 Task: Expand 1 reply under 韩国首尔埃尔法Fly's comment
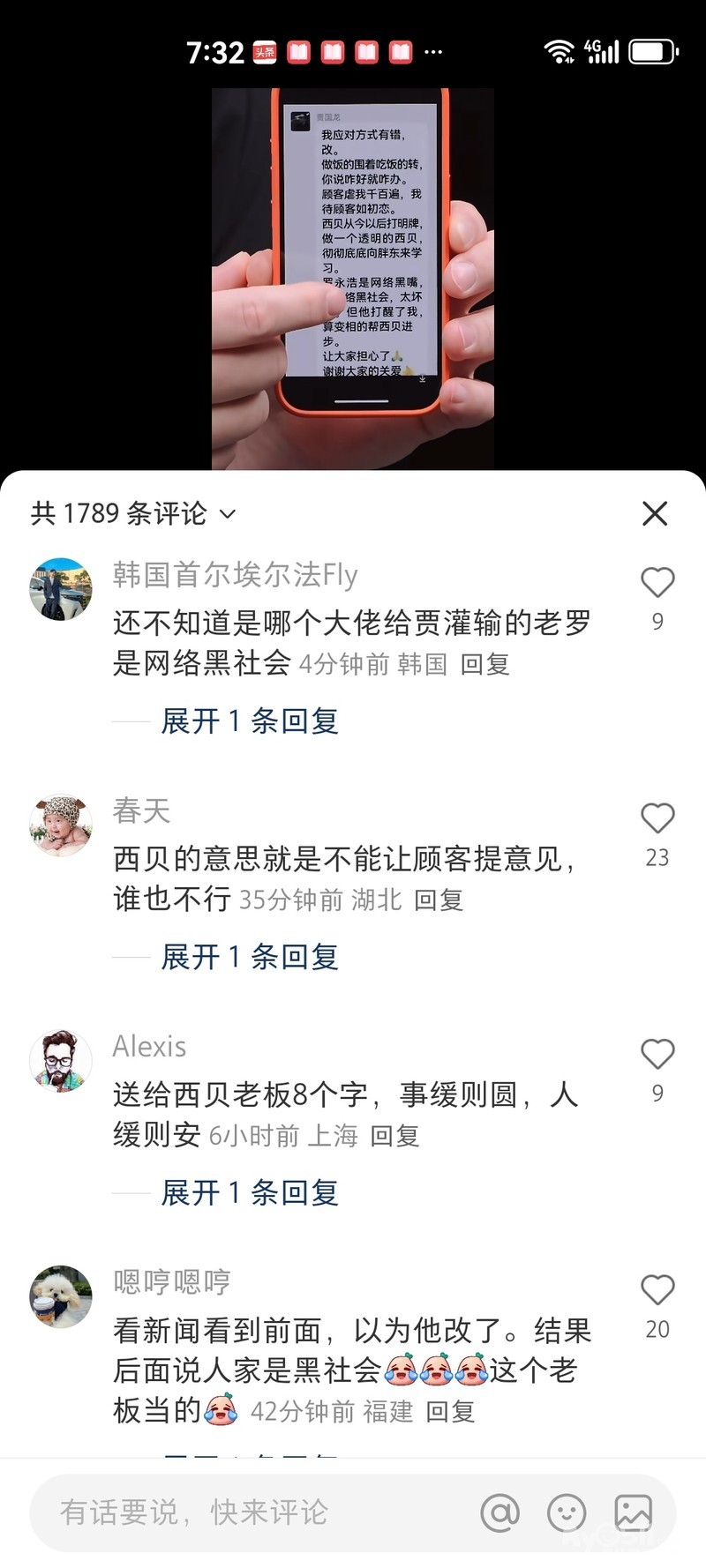(250, 721)
